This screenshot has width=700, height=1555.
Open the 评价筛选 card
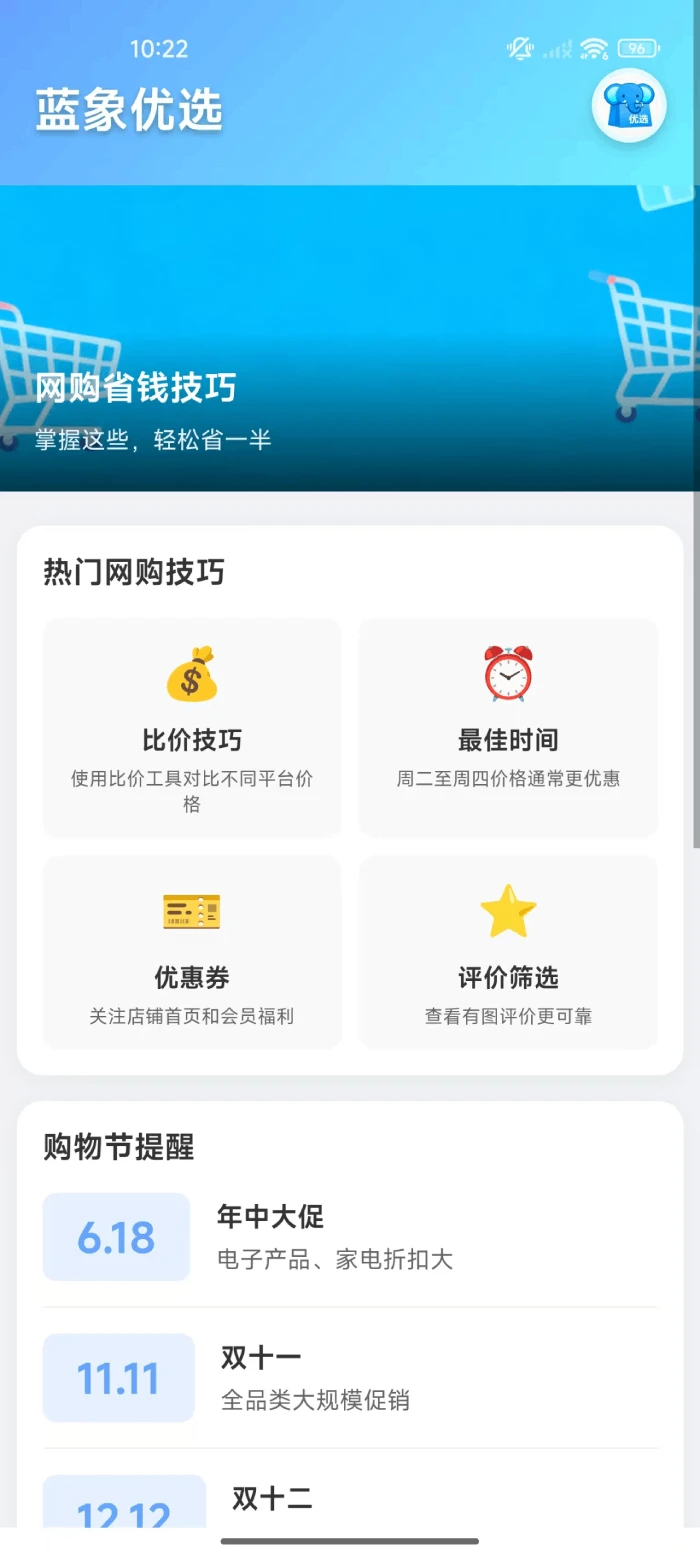[x=508, y=951]
